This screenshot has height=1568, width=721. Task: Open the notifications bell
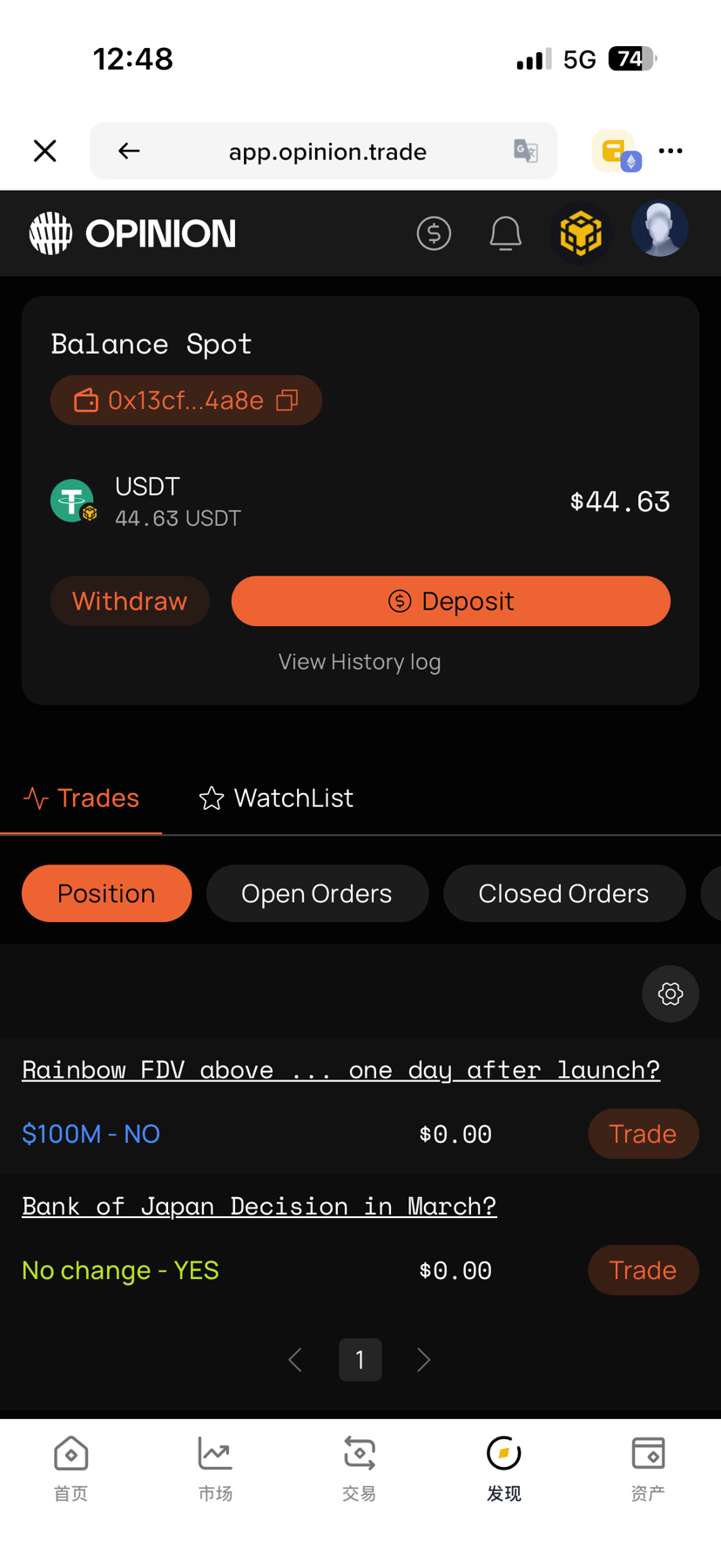[x=505, y=233]
